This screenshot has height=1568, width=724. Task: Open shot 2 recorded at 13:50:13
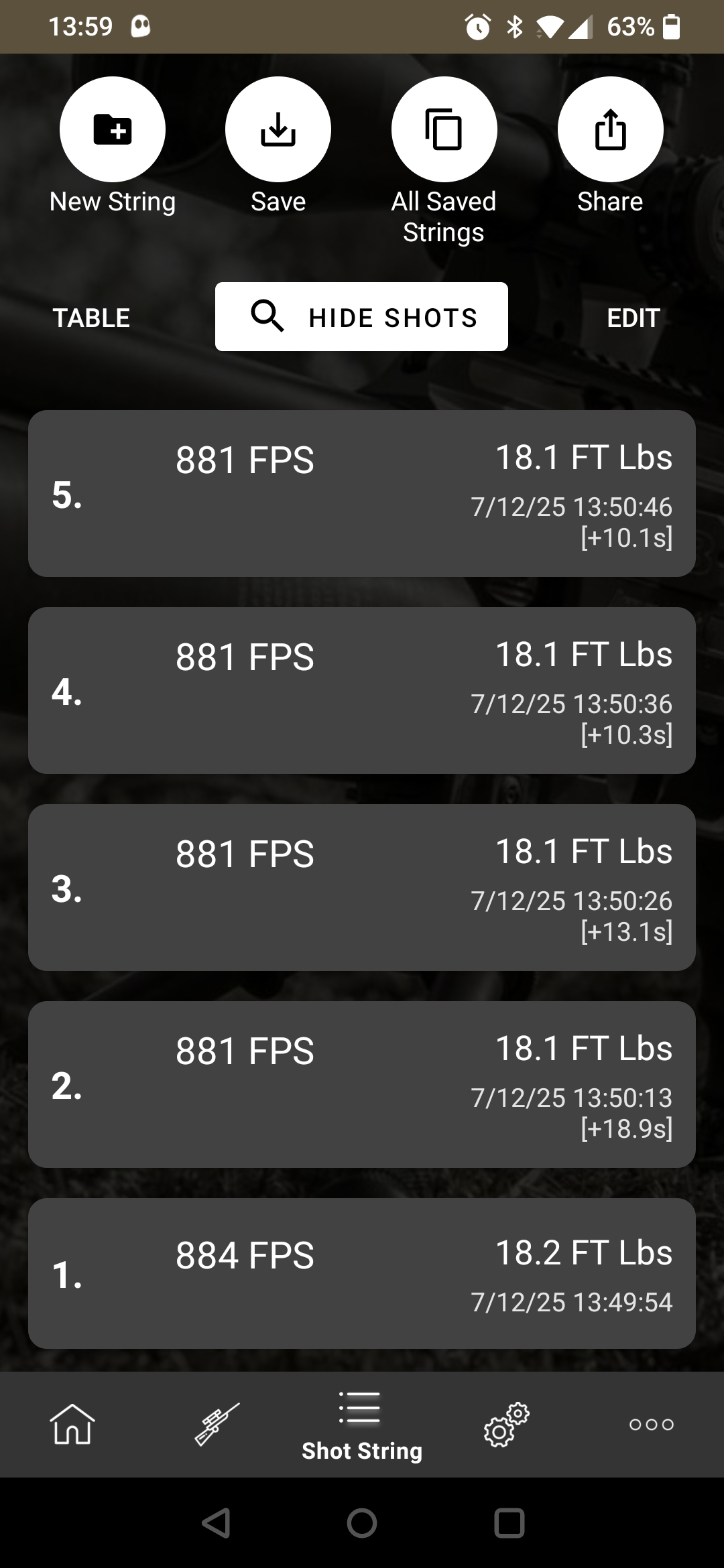(362, 1085)
